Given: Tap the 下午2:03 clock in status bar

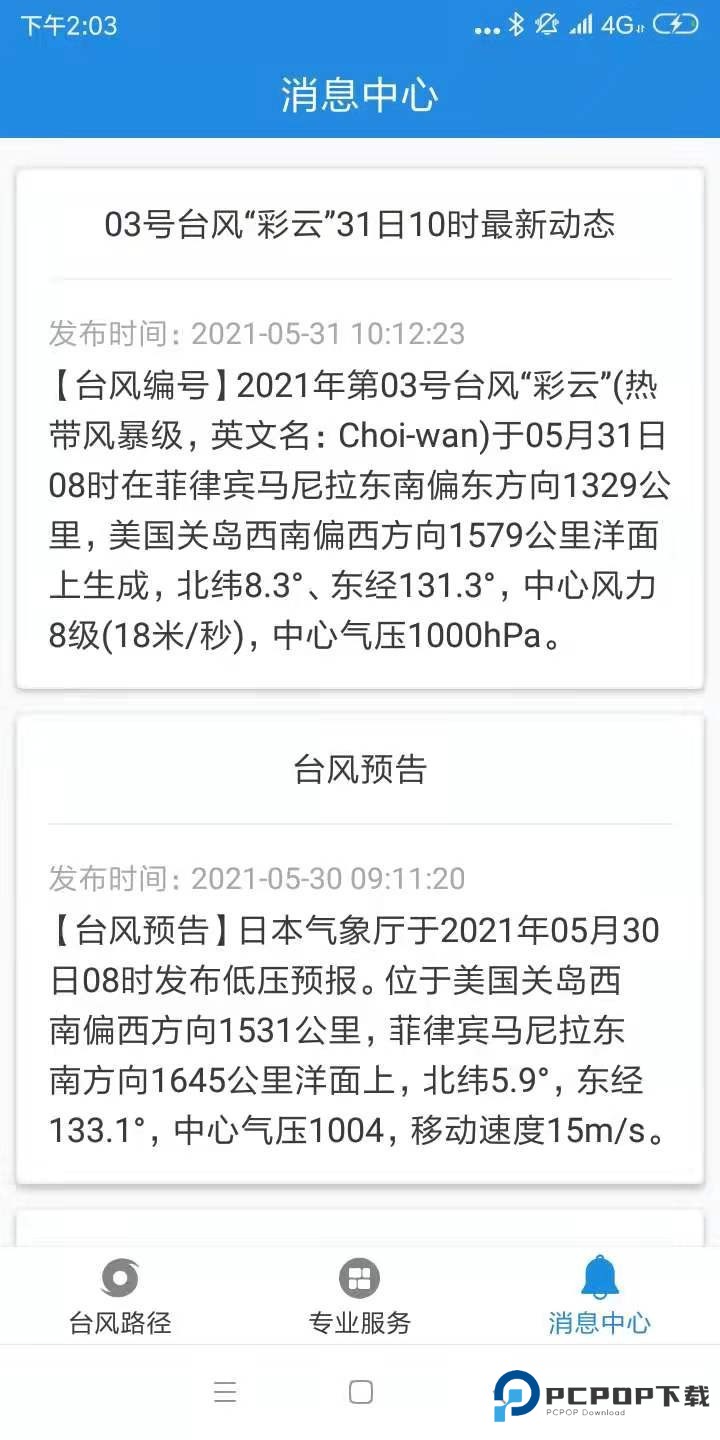Looking at the screenshot, I should point(70,27).
